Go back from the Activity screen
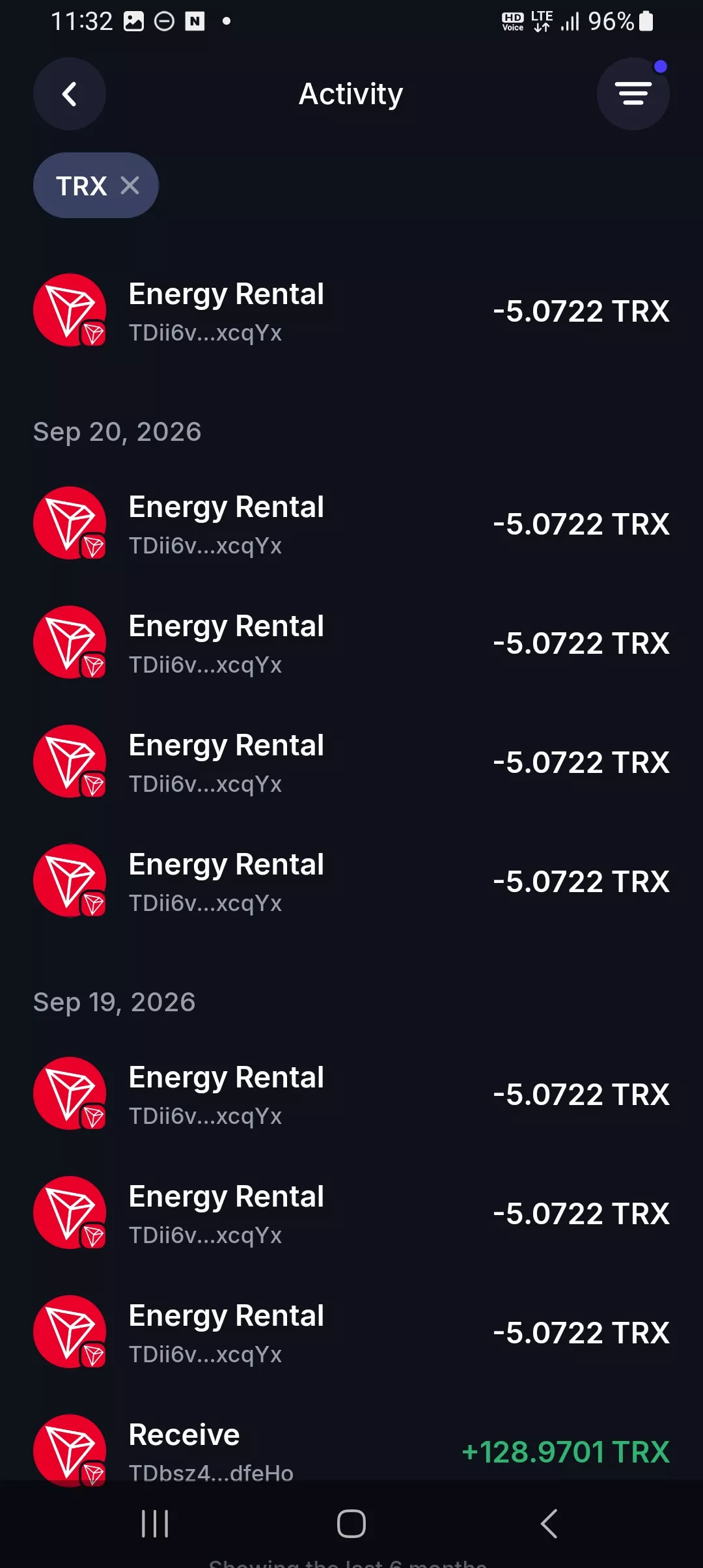Screen dimensions: 703x1568 70,94
